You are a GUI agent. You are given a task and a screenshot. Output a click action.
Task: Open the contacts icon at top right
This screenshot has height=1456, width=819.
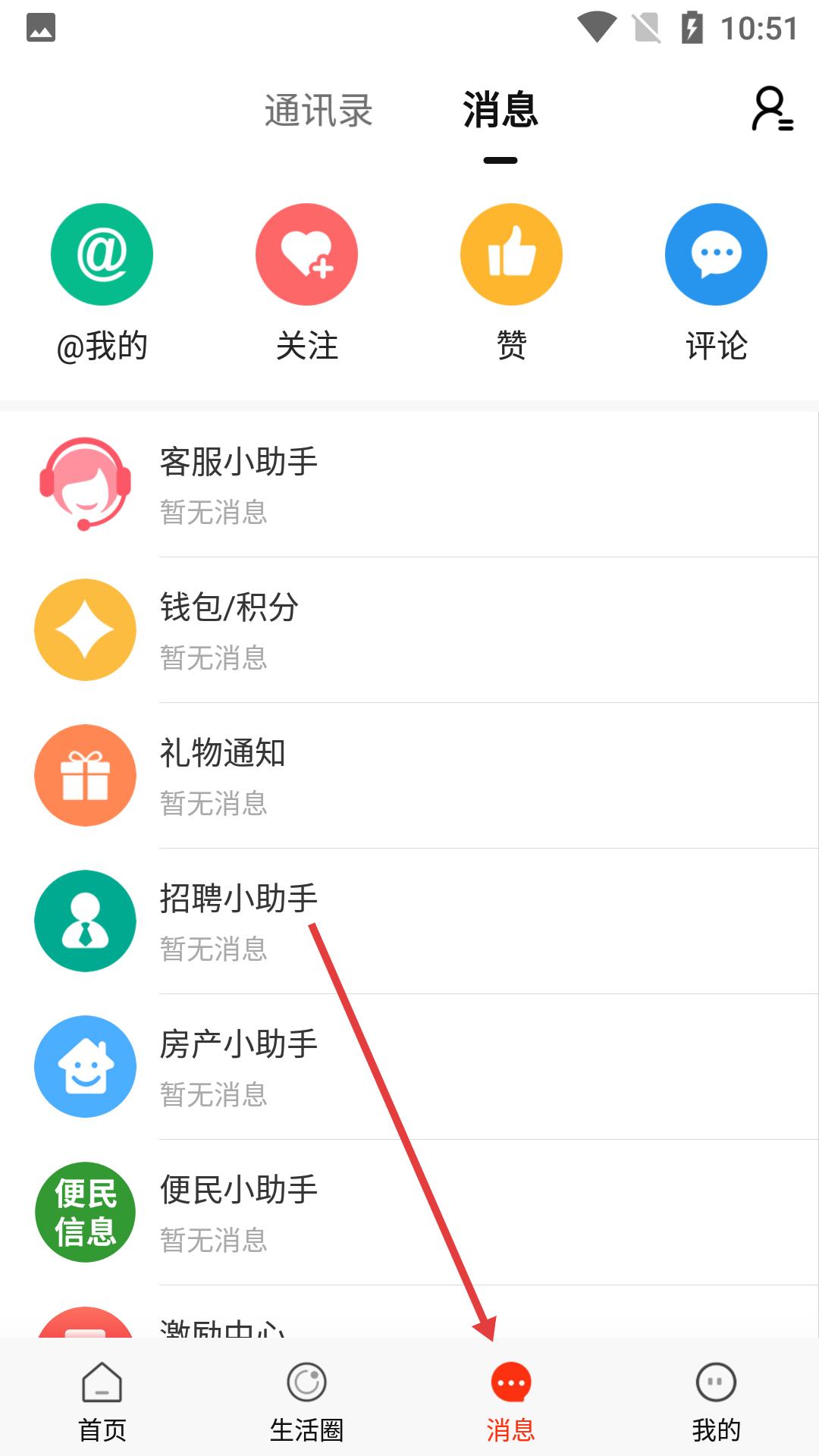[x=773, y=109]
